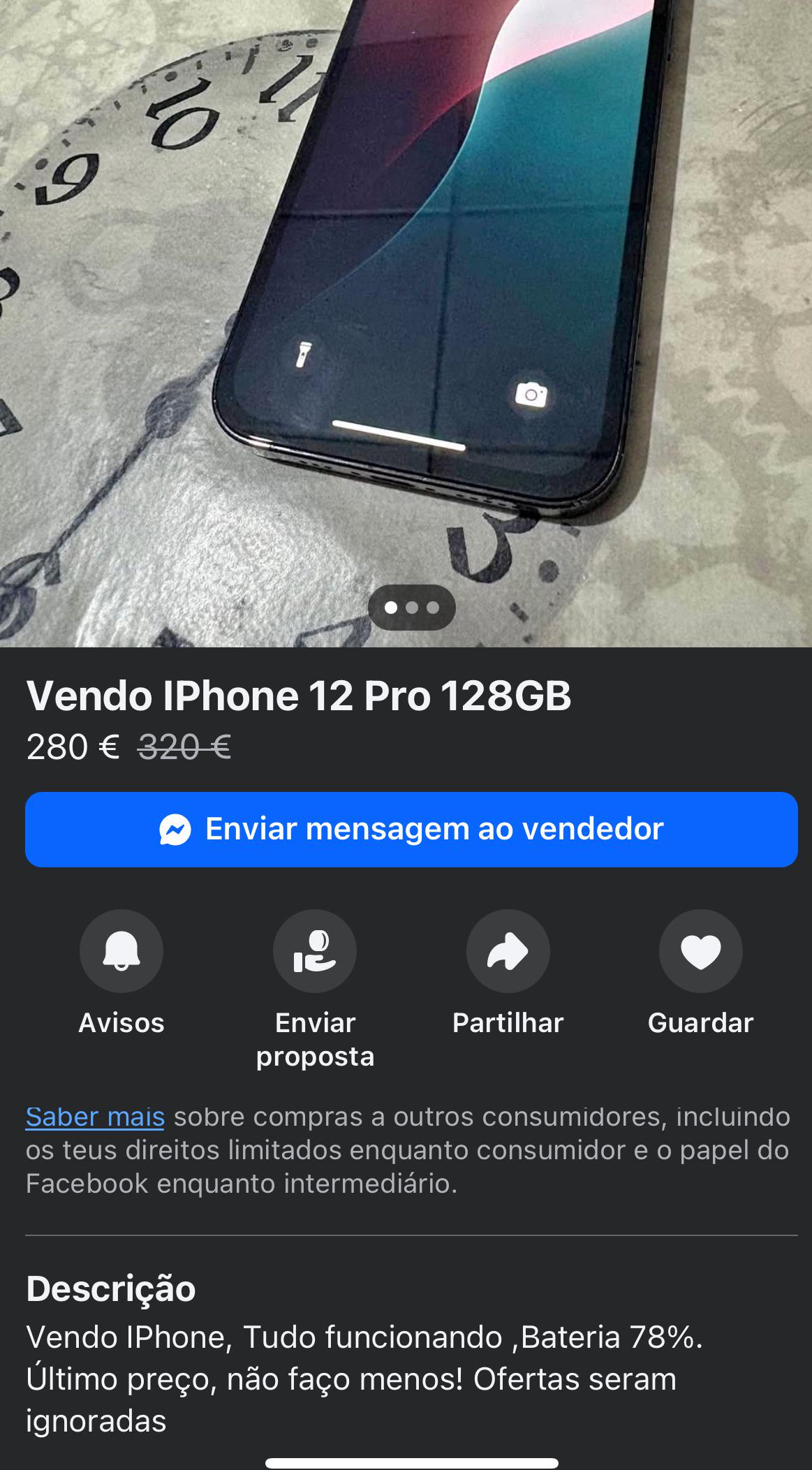Tap the photo page indicator dots

412,608
